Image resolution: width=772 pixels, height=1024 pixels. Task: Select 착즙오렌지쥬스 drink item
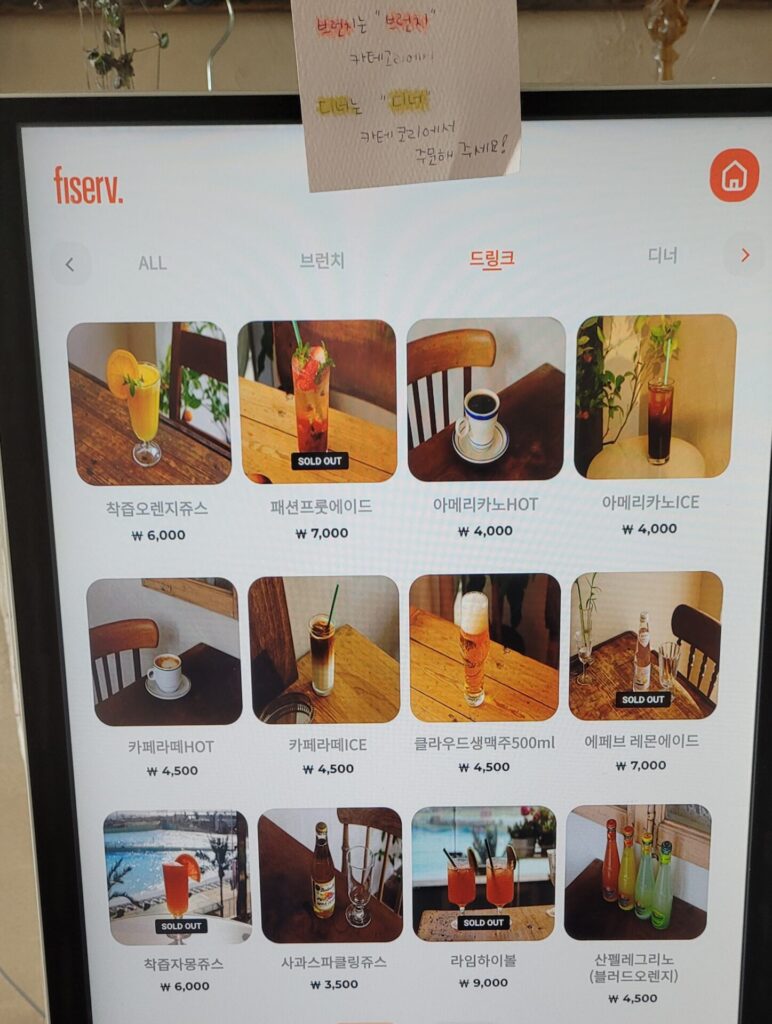[x=149, y=404]
